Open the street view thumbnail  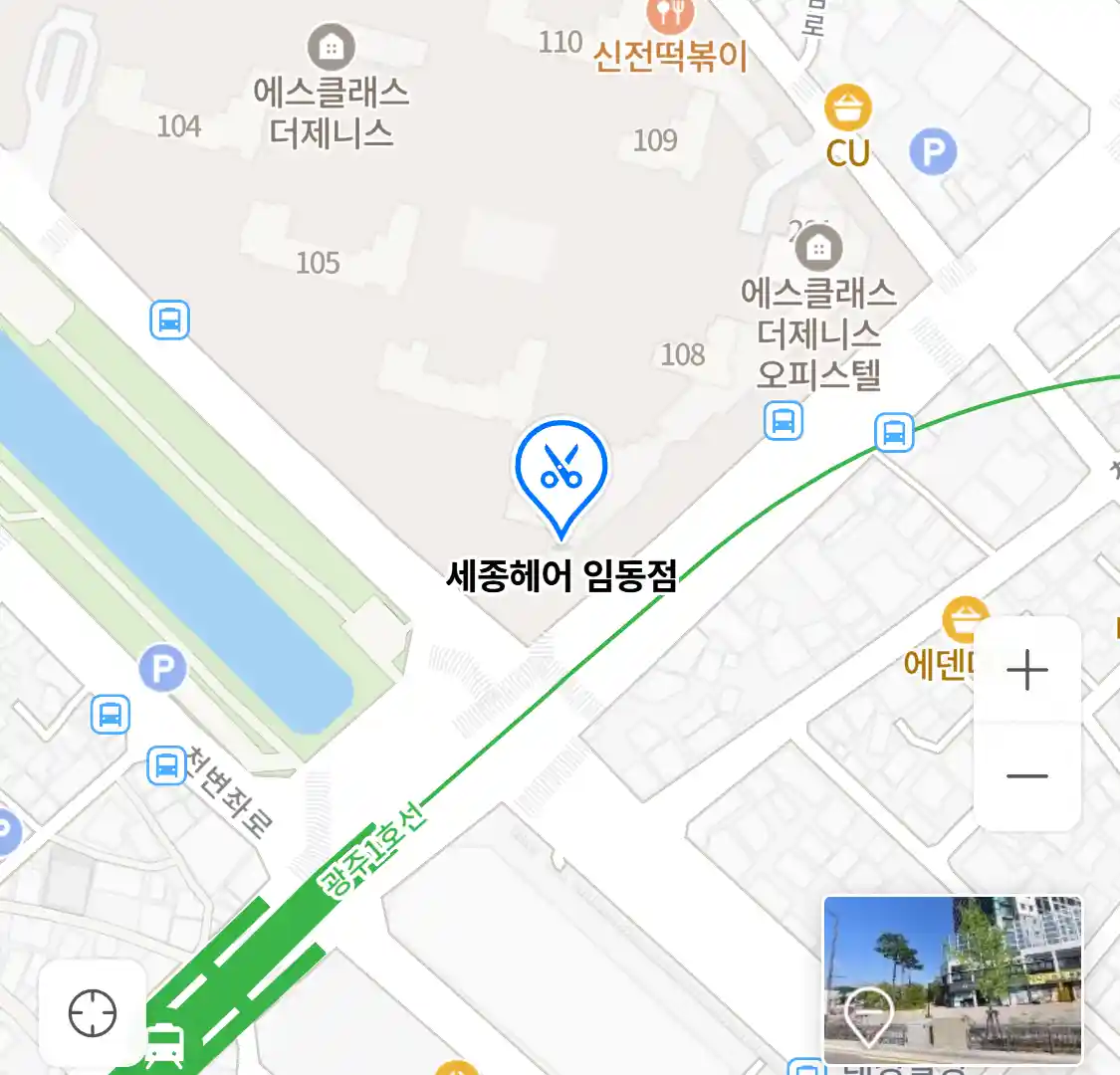click(x=952, y=979)
